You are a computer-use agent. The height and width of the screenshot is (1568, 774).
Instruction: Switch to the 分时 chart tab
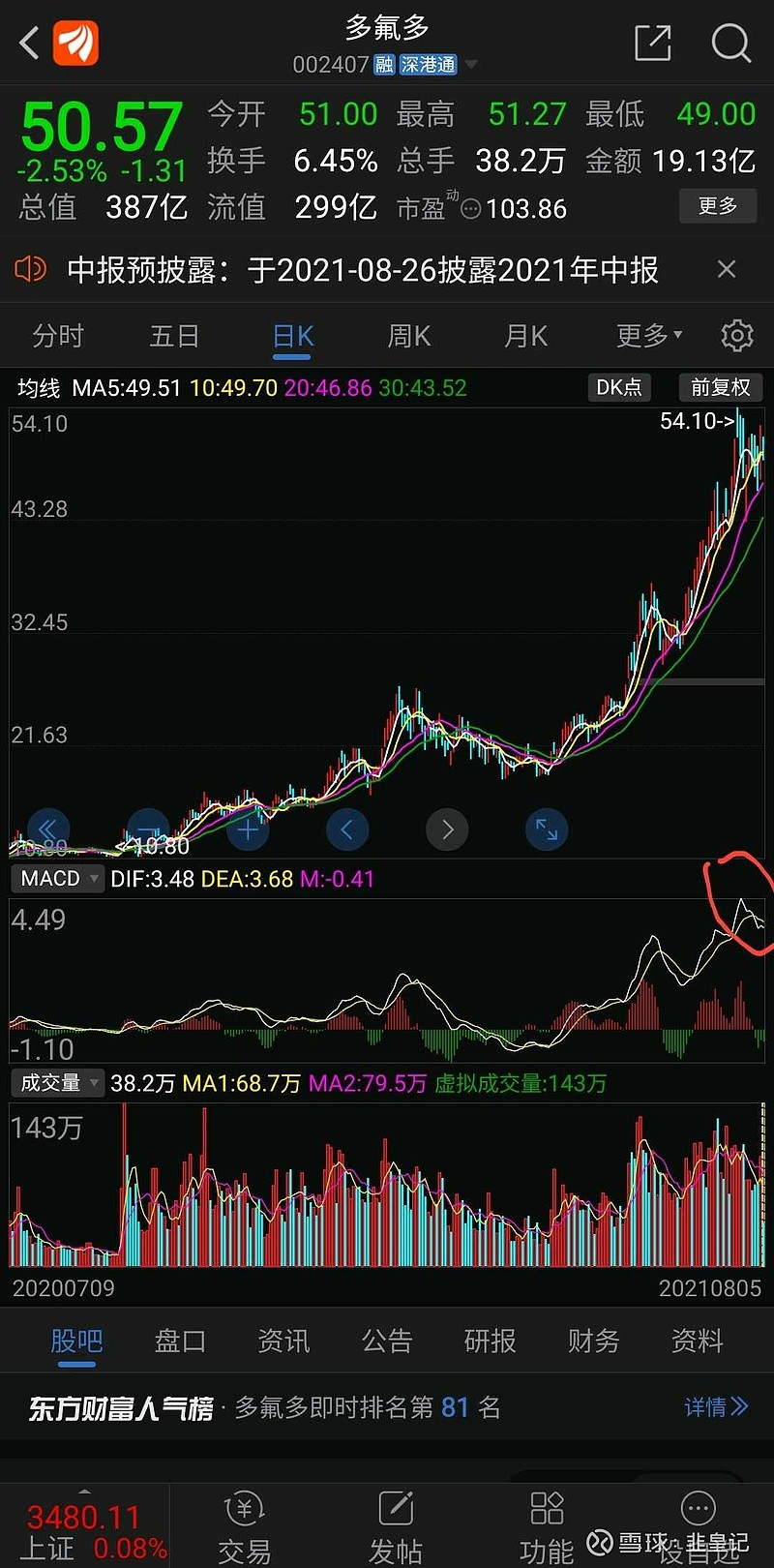(58, 336)
